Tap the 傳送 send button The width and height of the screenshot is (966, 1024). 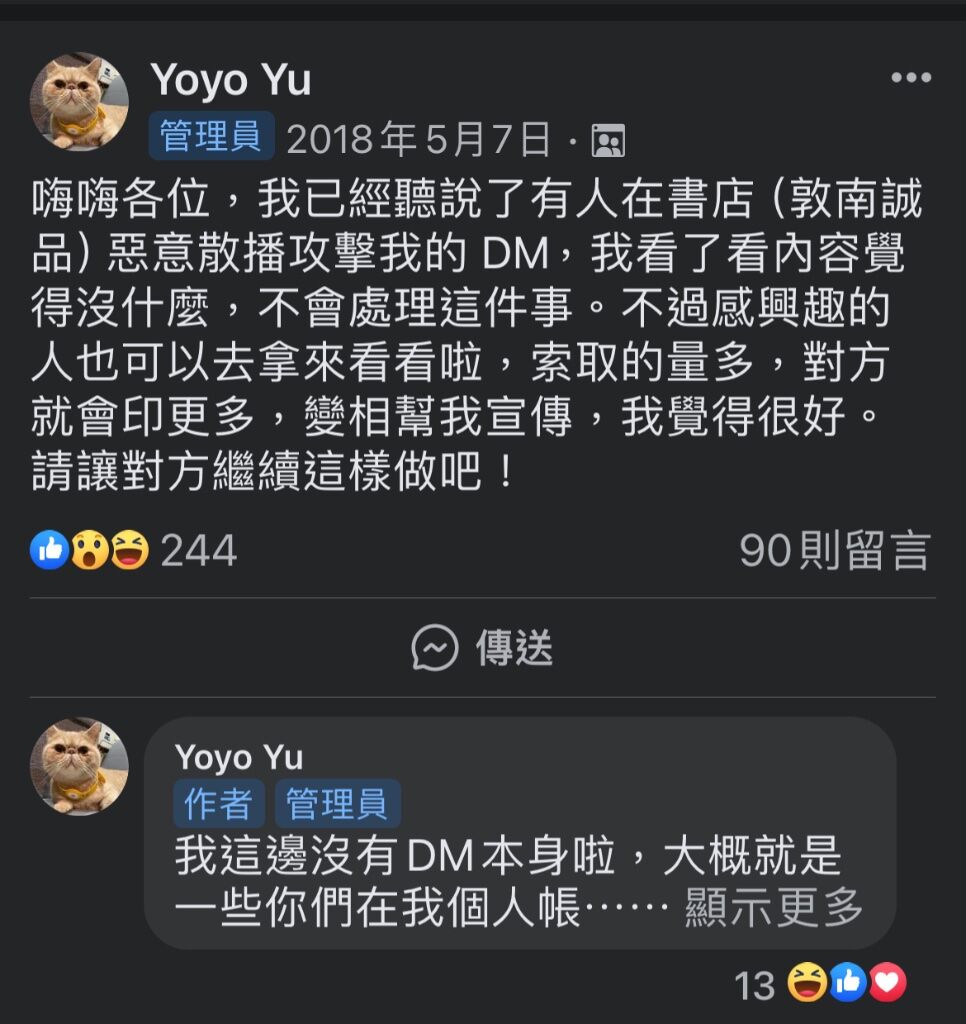(x=483, y=648)
